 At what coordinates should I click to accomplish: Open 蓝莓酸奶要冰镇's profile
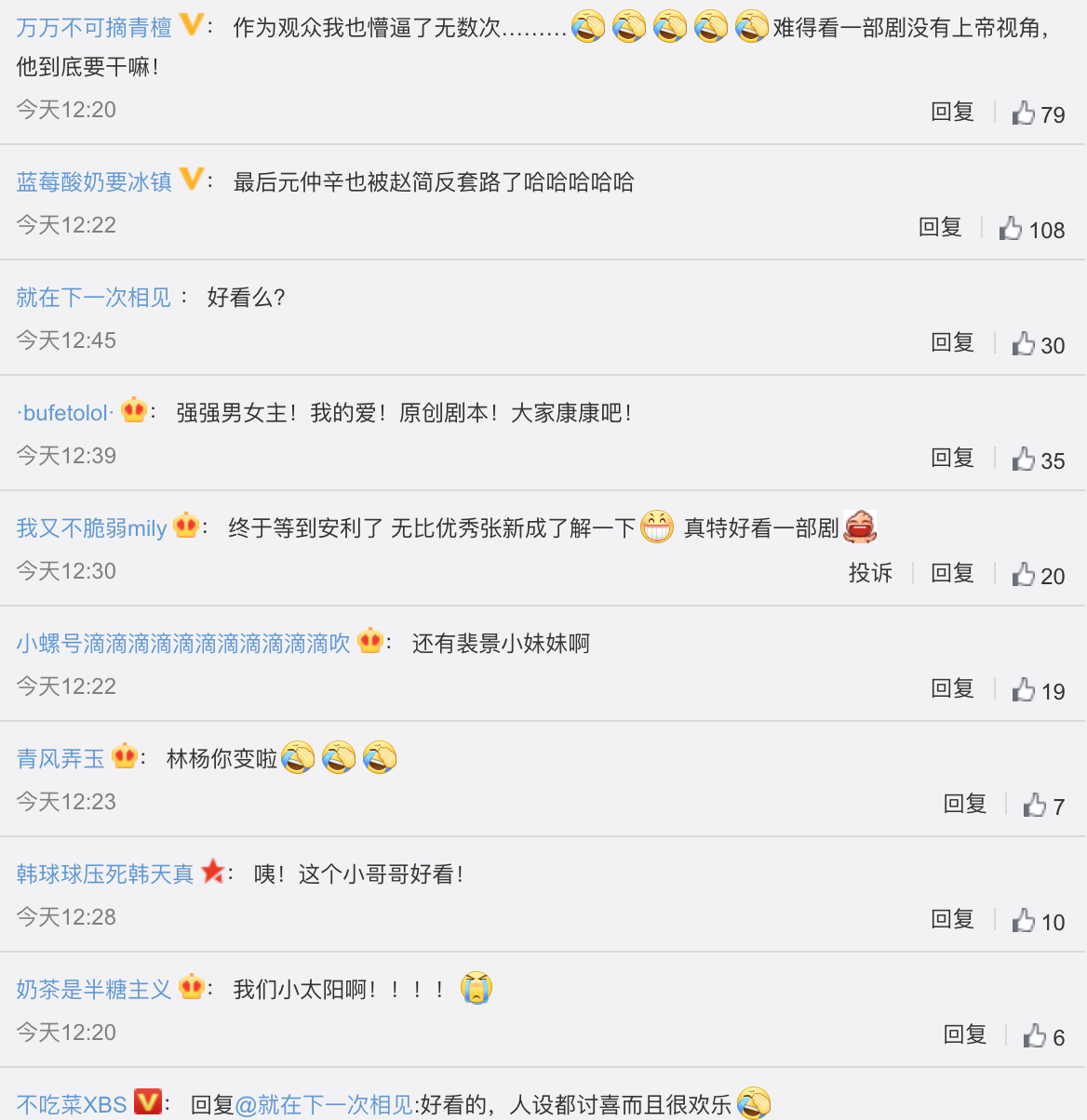pyautogui.click(x=94, y=181)
